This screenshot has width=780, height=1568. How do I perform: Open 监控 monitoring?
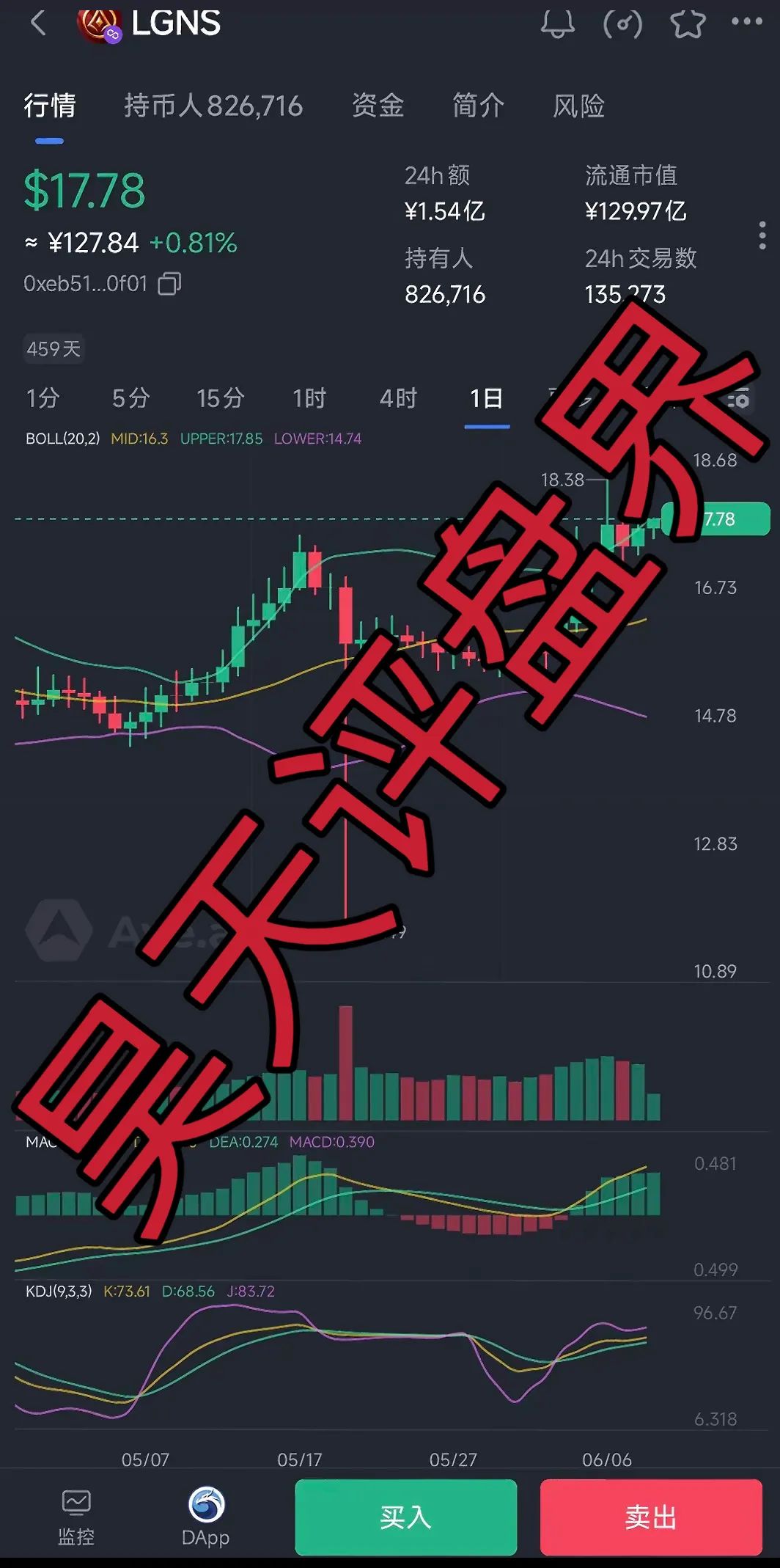point(76,1517)
